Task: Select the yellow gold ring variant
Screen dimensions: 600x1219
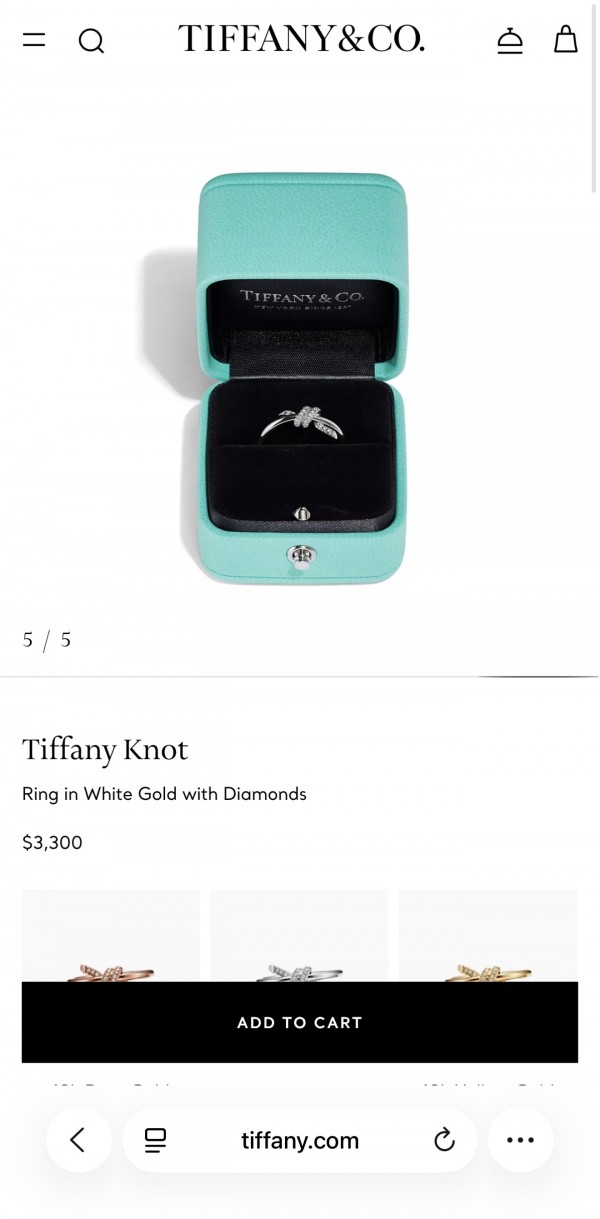Action: pyautogui.click(x=487, y=937)
